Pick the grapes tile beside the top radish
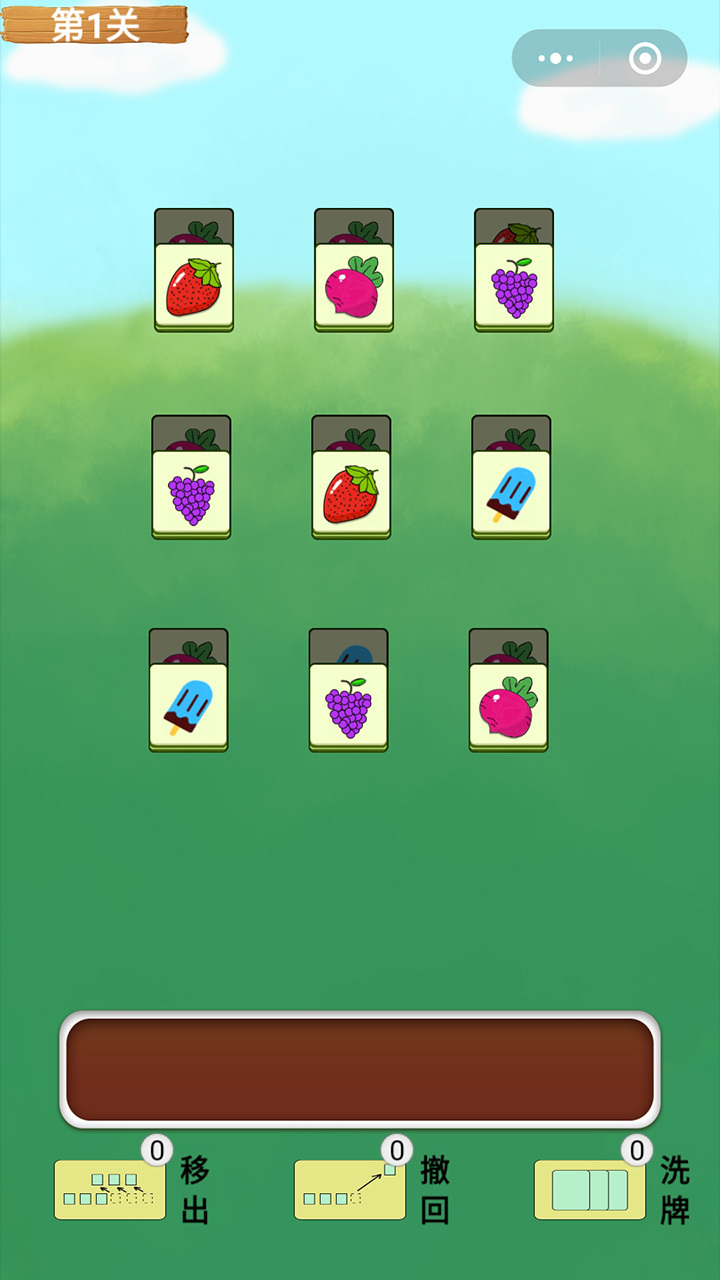The height and width of the screenshot is (1280, 720). coord(514,286)
